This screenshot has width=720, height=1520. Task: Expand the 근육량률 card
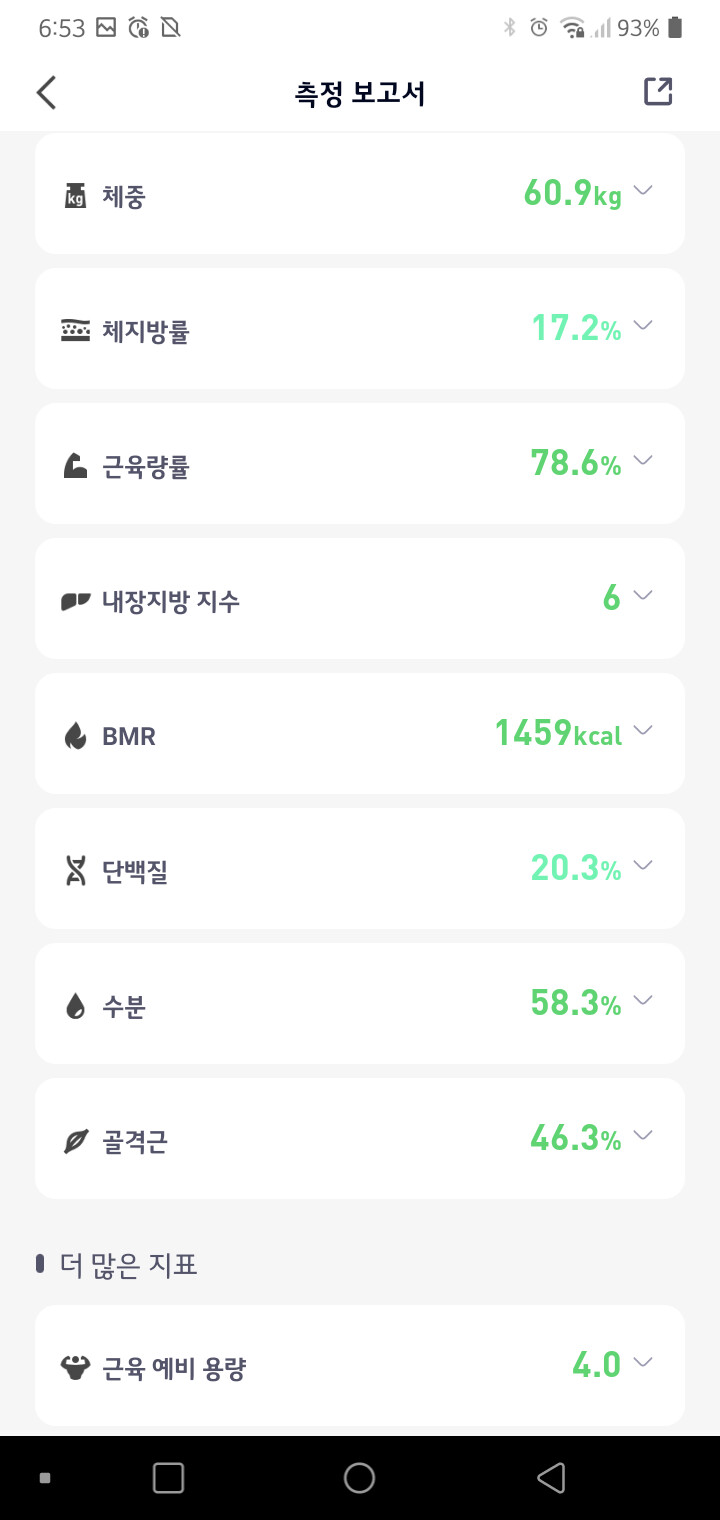643,460
